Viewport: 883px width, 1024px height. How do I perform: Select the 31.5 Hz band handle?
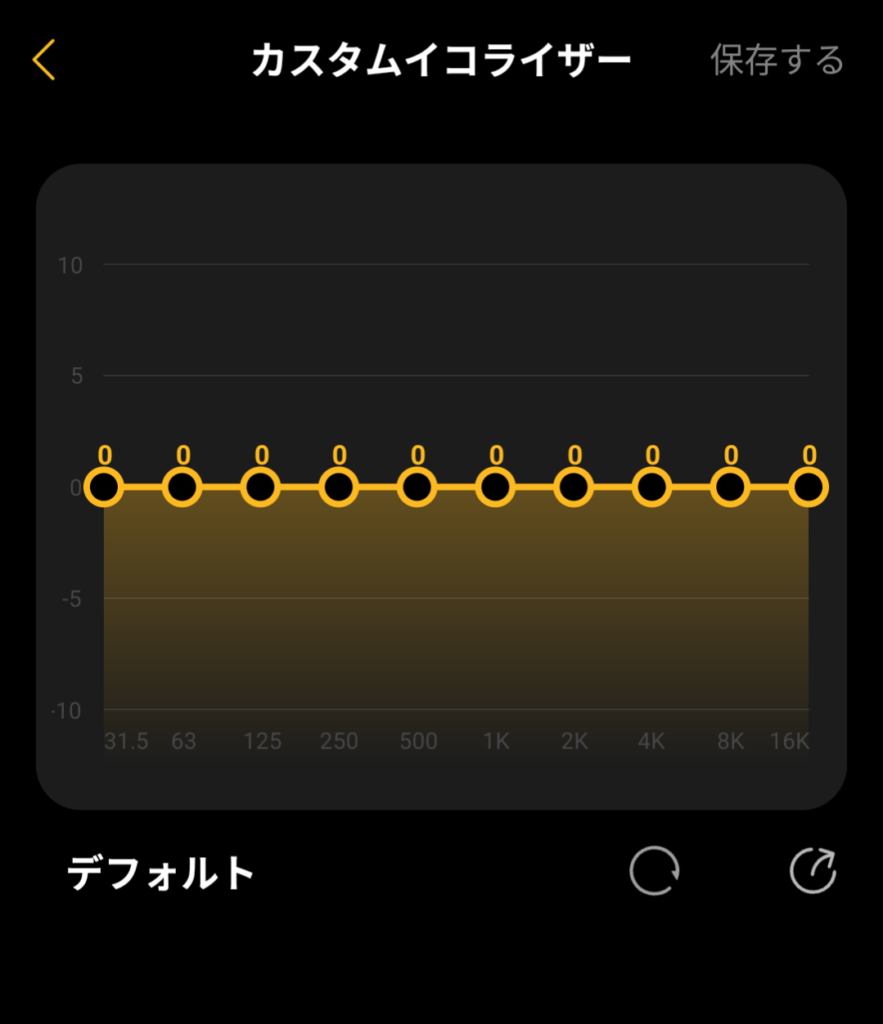pos(104,488)
